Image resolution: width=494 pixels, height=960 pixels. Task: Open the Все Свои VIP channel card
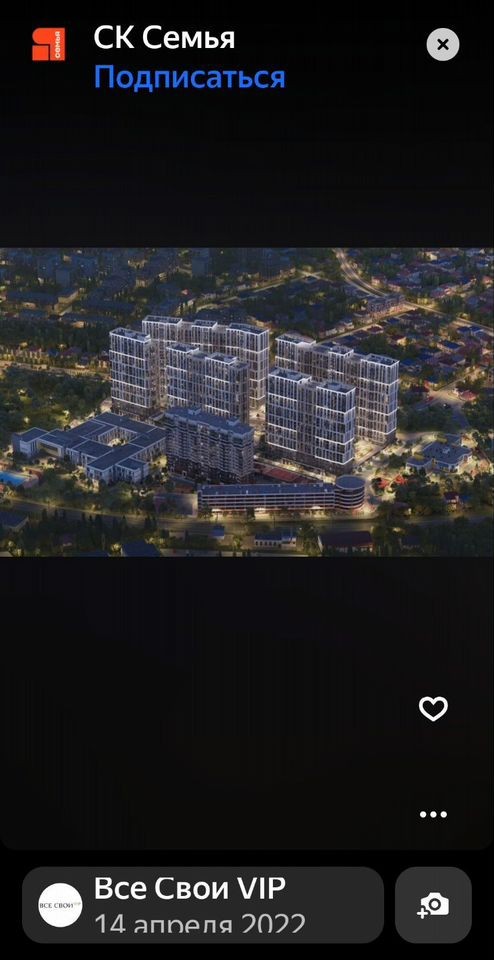203,905
